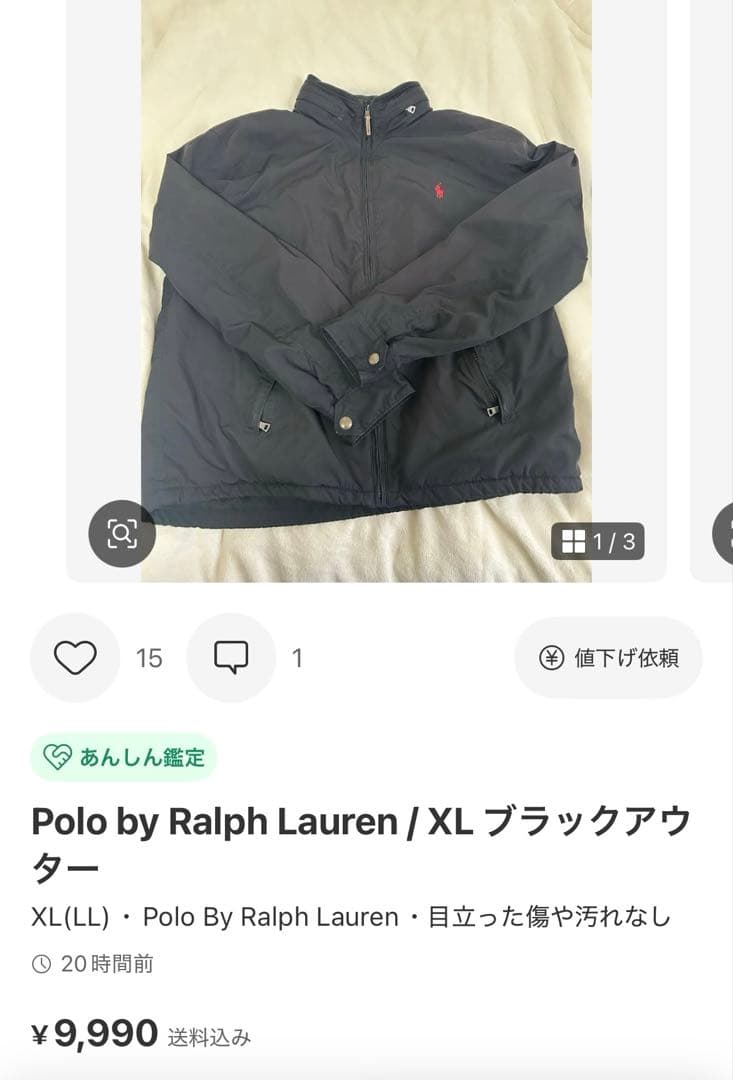Click the XL(LL) size label
Screen dimensions: 733x1080
[x=74, y=915]
